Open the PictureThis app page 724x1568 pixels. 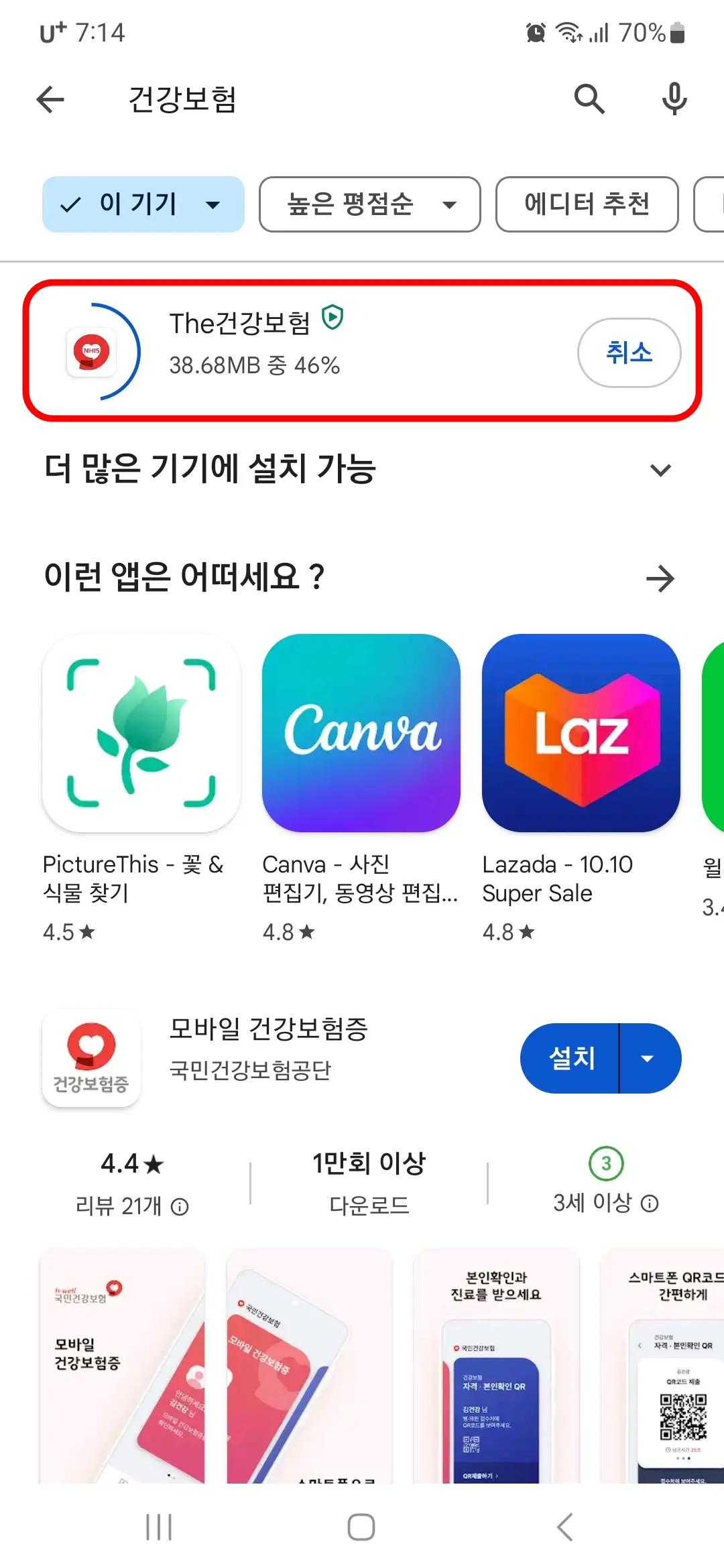point(141,735)
